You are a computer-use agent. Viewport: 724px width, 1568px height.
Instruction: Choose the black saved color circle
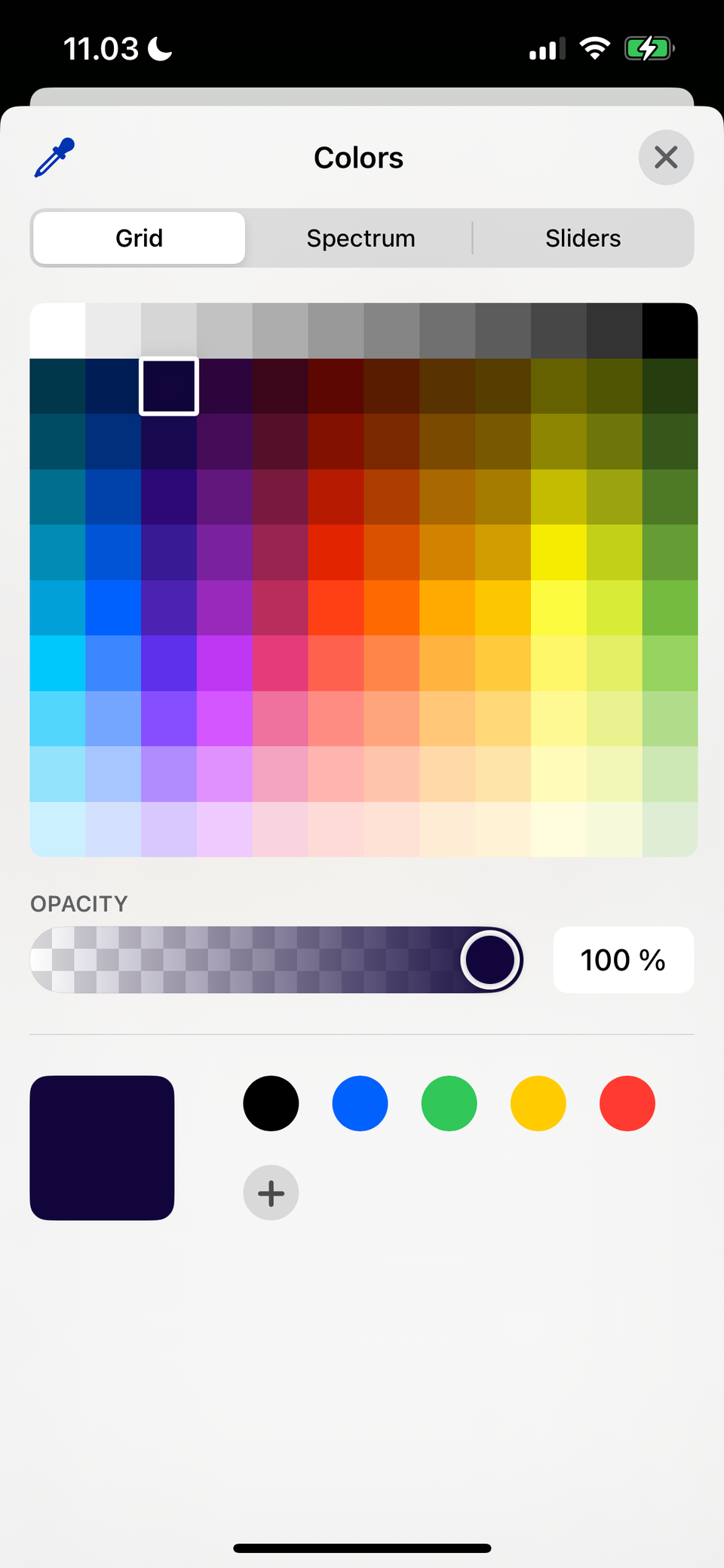click(271, 1103)
